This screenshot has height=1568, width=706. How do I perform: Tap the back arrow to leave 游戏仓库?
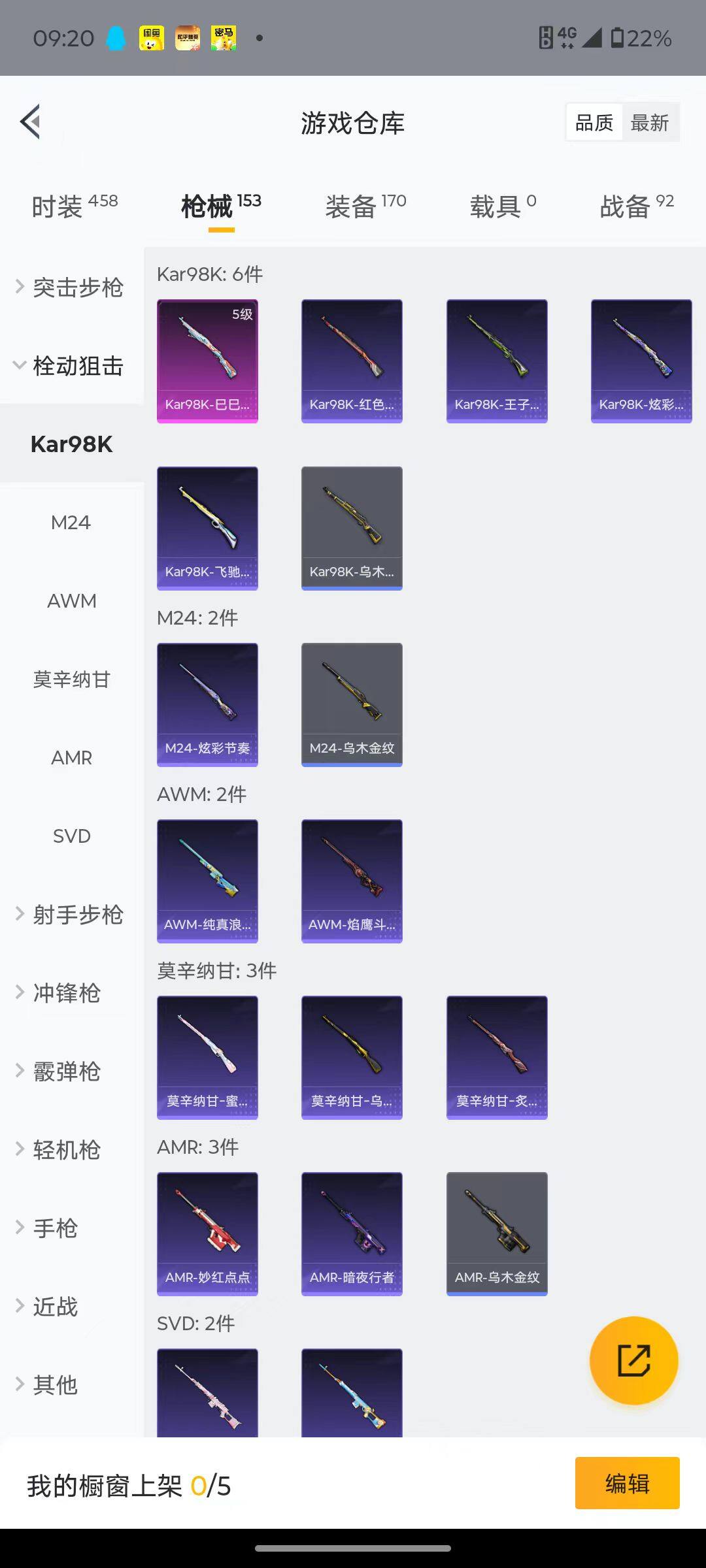(29, 122)
